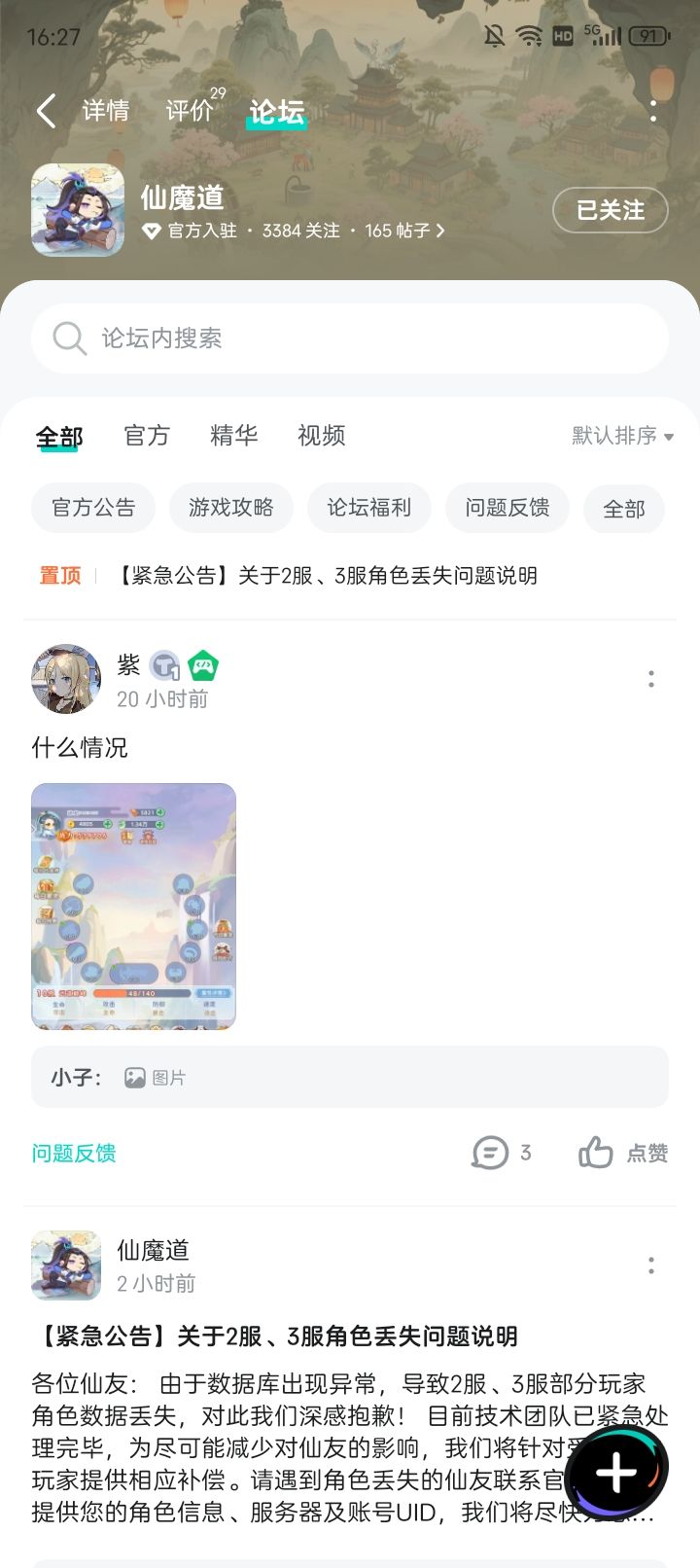Open the 默认排序 sort dropdown
The image size is (700, 1568).
[619, 436]
